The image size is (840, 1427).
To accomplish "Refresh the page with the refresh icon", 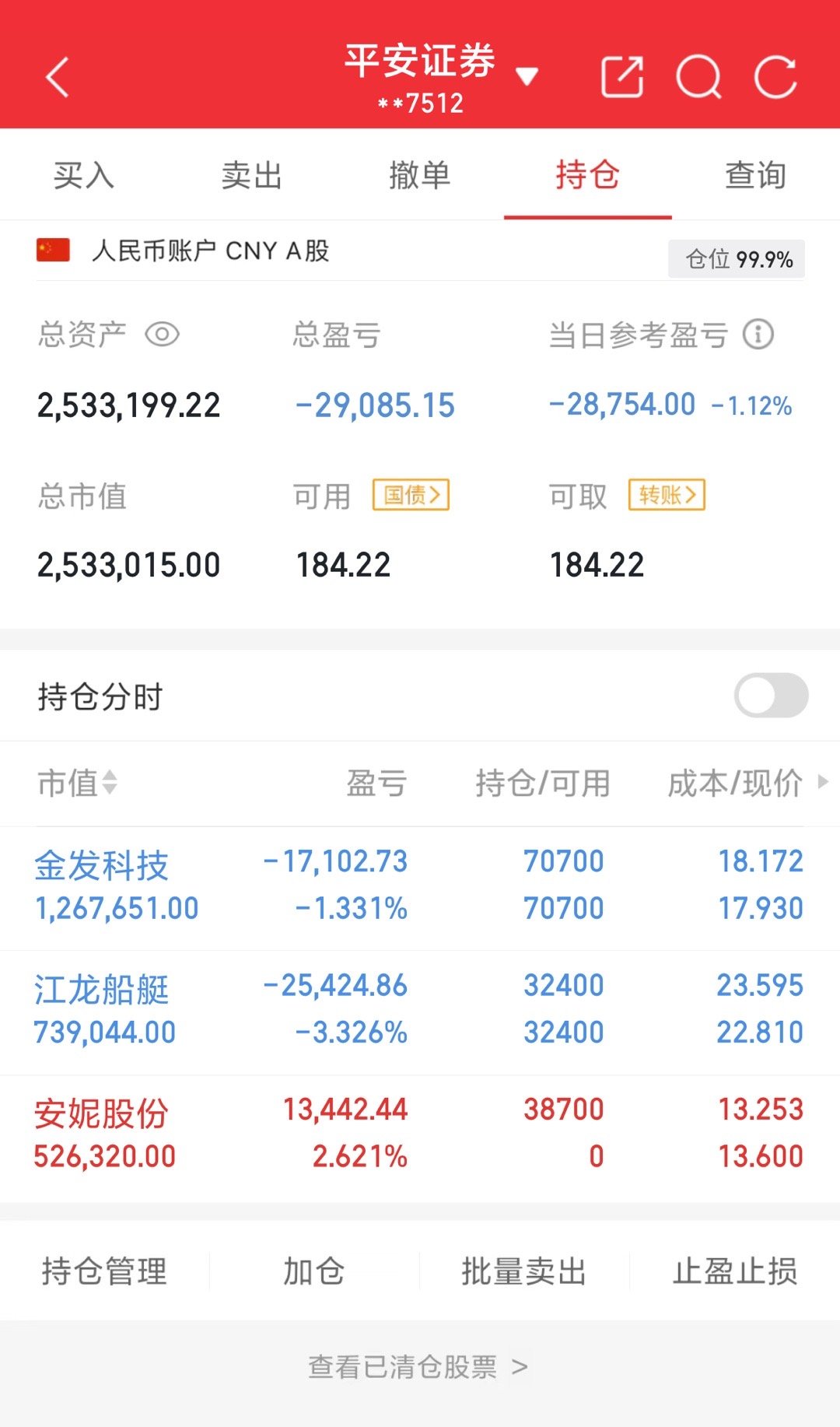I will 775,75.
